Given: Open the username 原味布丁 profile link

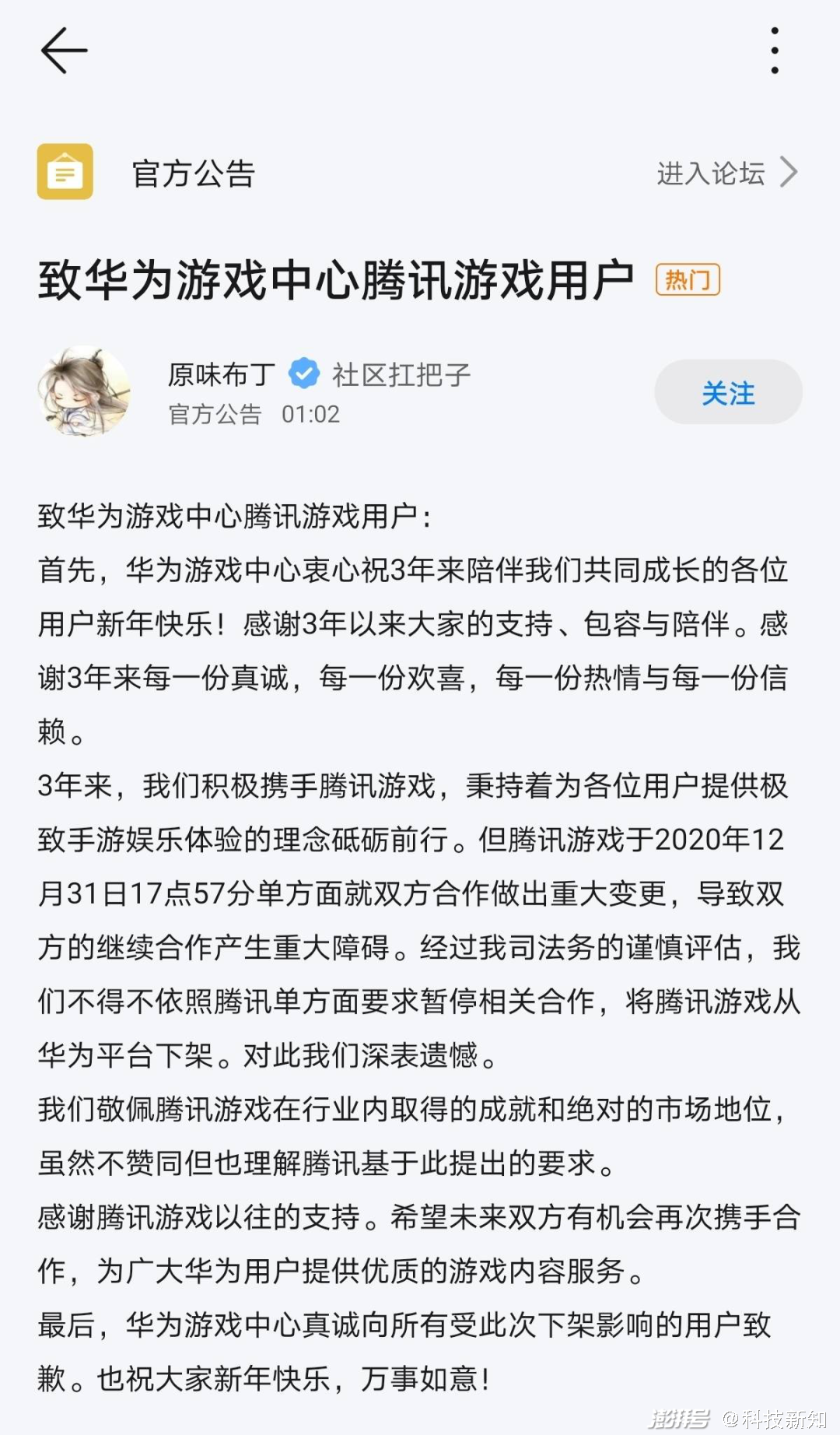Looking at the screenshot, I should [219, 374].
